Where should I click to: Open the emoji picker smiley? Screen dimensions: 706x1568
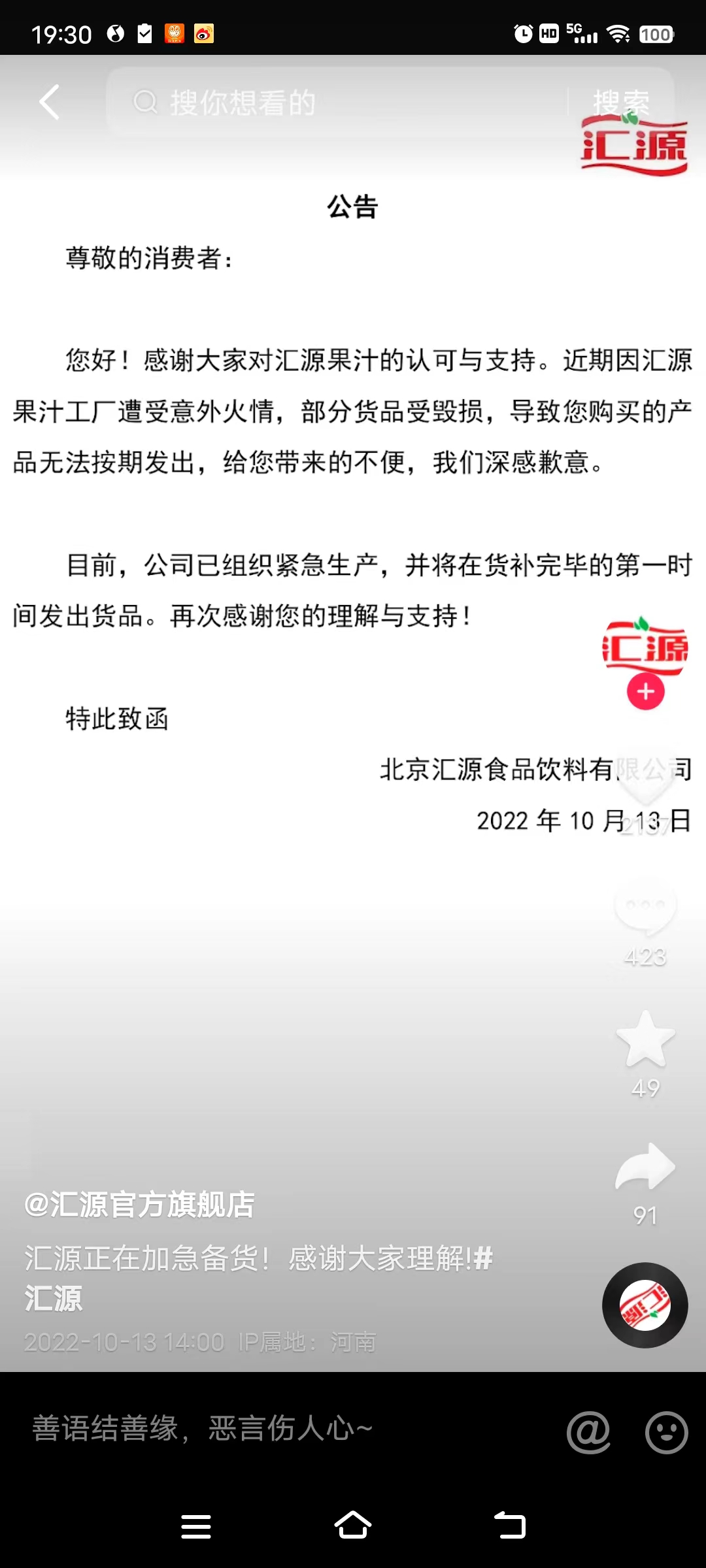pyautogui.click(x=665, y=1431)
